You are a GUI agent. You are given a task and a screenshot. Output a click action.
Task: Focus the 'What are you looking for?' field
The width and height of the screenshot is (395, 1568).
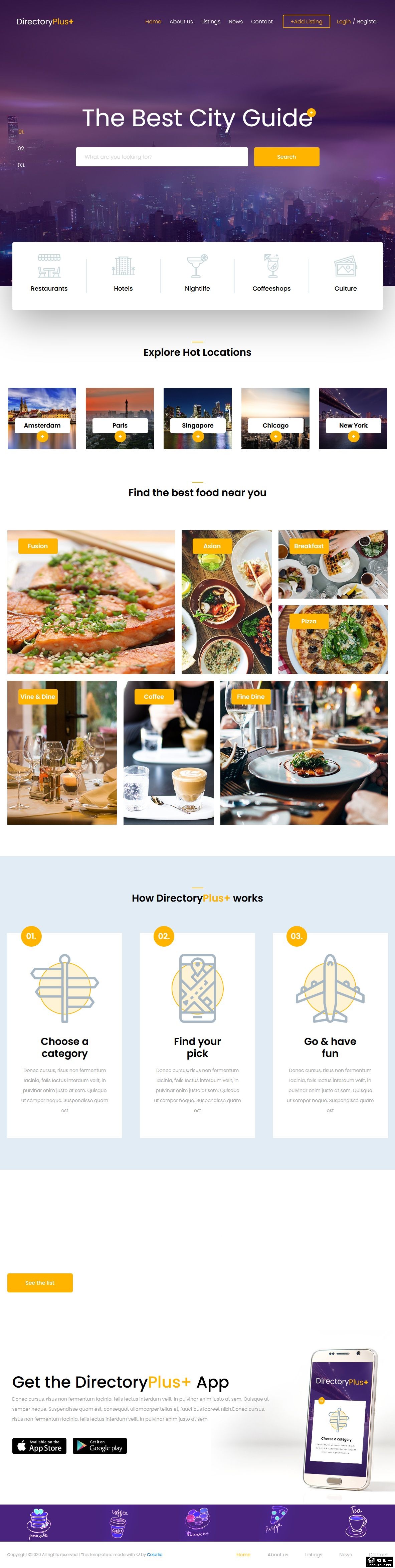[161, 156]
